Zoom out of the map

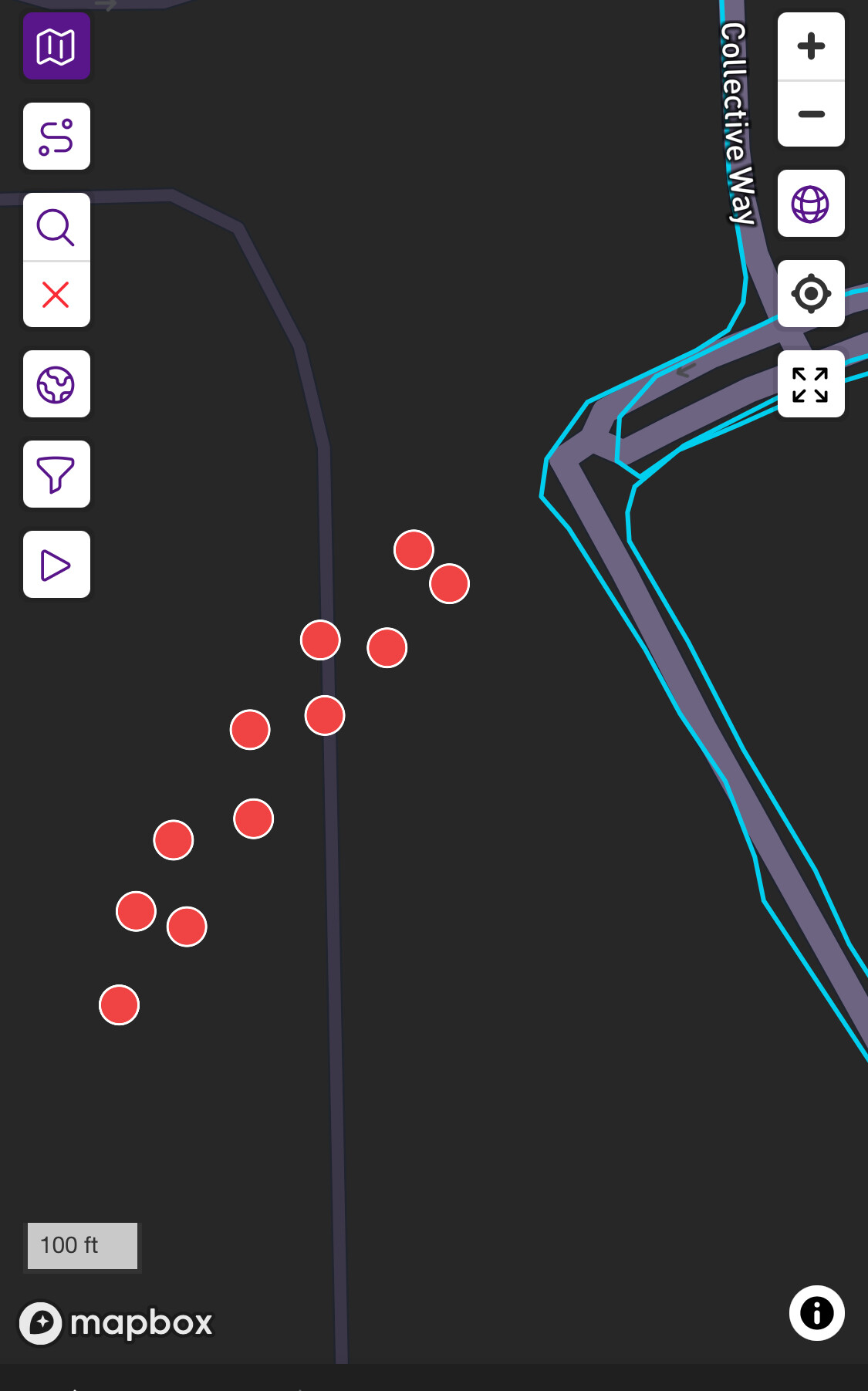[x=811, y=114]
